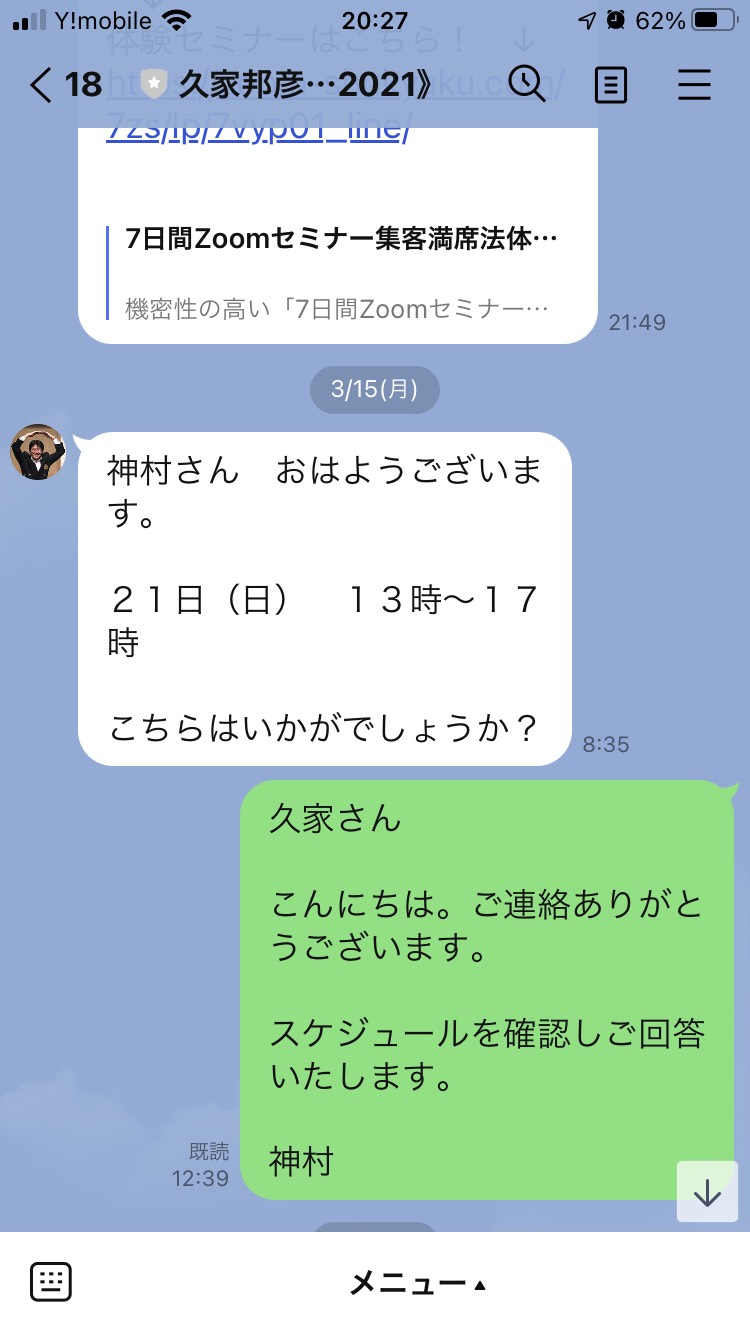The width and height of the screenshot is (750, 1334).
Task: Expand the メニュー bar
Action: [x=417, y=1284]
